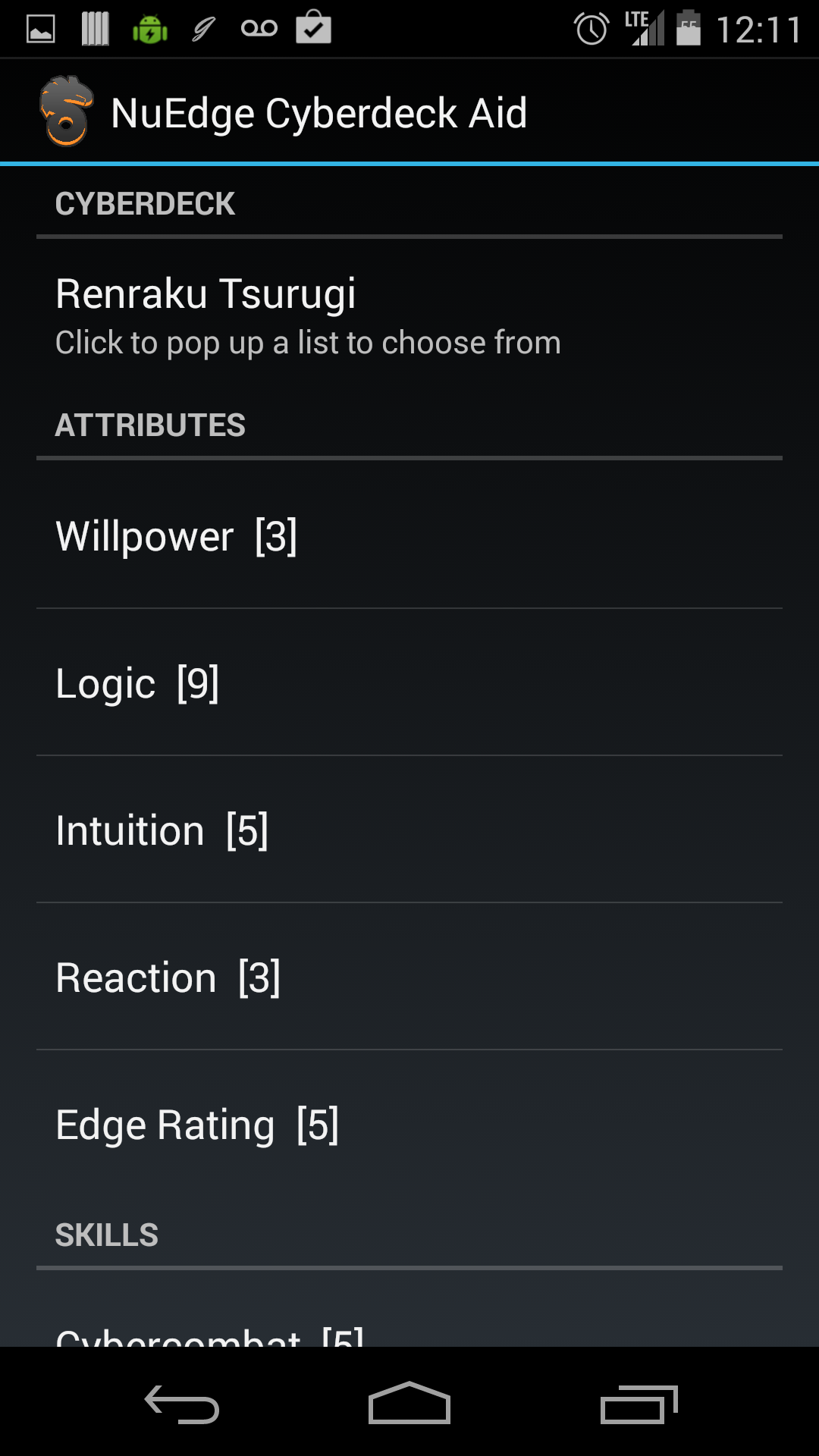819x1456 pixels.
Task: Open the Intuition attribute setting
Action: point(409,830)
